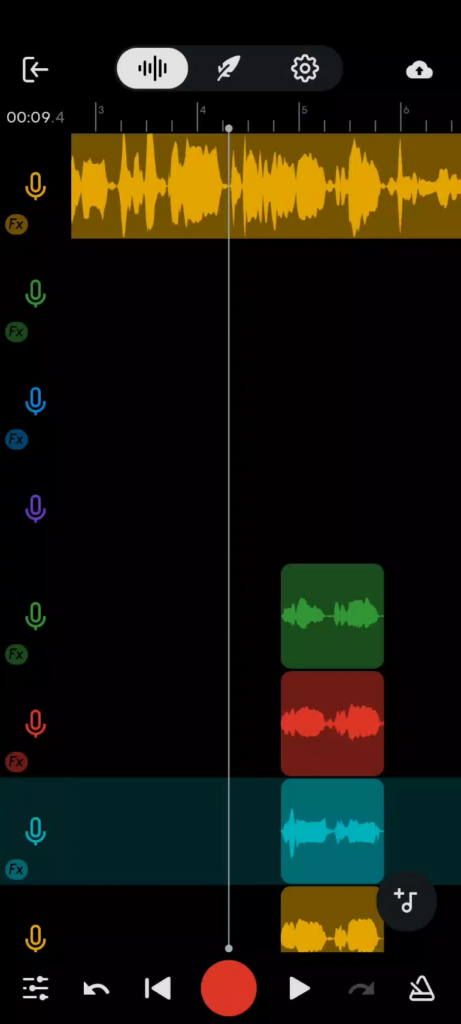The height and width of the screenshot is (1024, 461).
Task: Open Fx for the cyan highlighted track
Action: 16,869
